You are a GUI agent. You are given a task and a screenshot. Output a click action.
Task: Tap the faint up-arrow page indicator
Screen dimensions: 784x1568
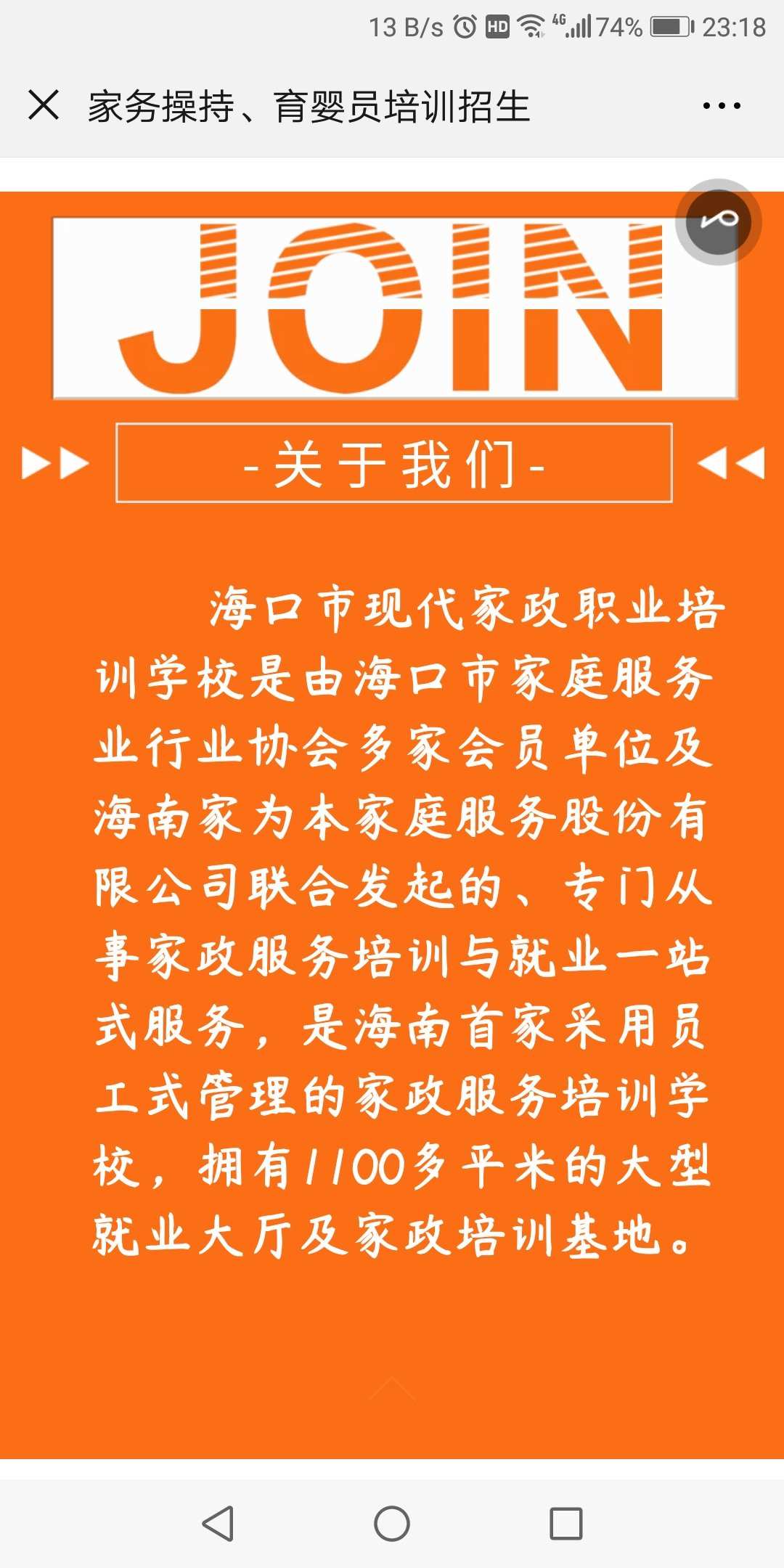pyautogui.click(x=392, y=1388)
